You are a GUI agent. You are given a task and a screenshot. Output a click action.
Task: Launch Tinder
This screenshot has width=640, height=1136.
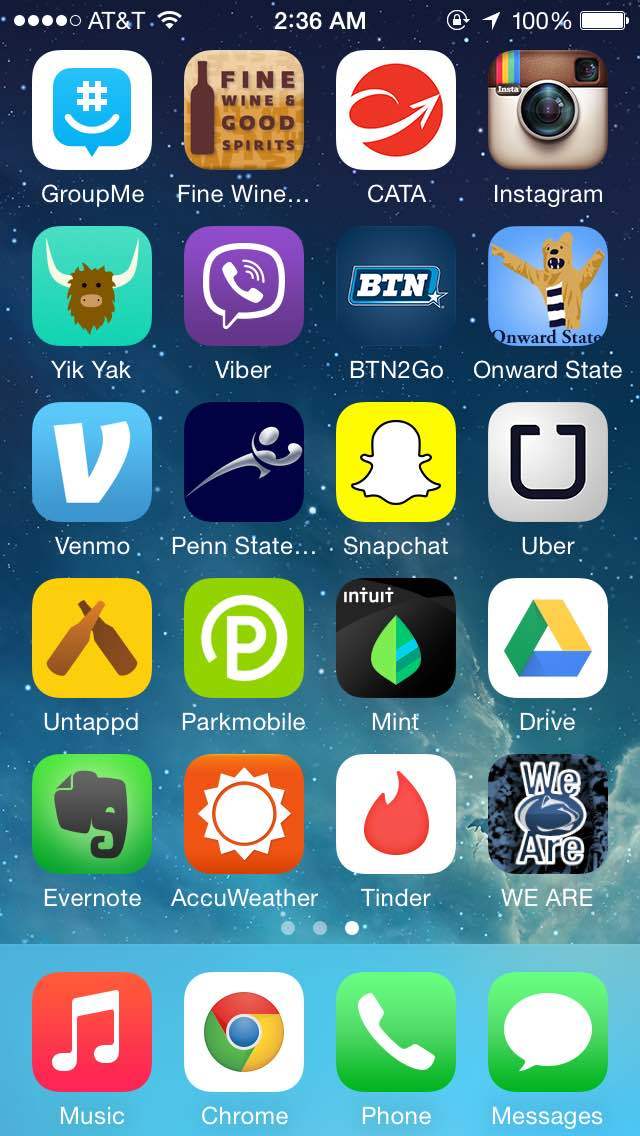[x=396, y=814]
